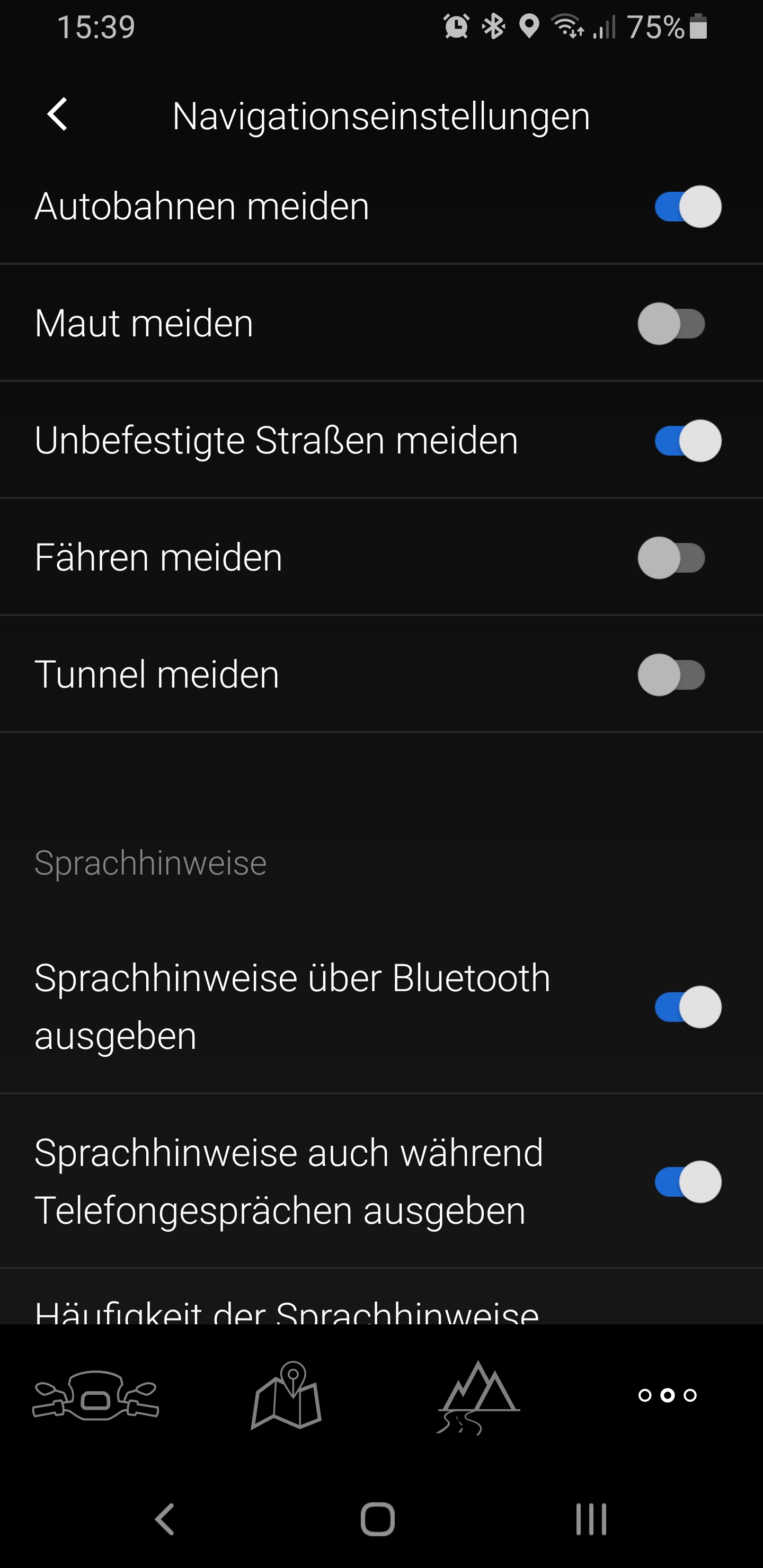
Task: Tap the system home button
Action: click(378, 1519)
